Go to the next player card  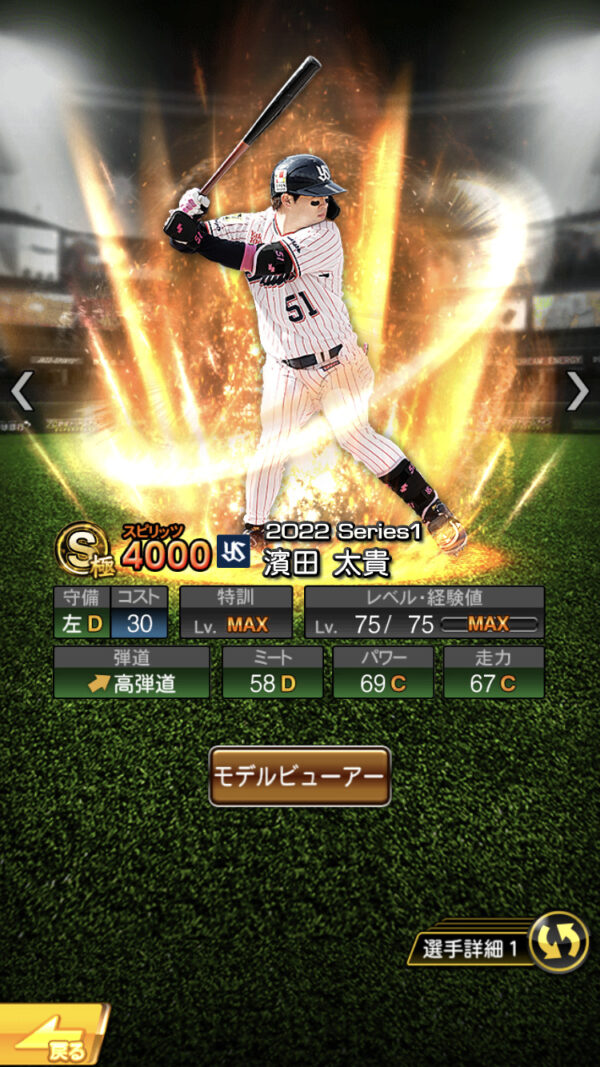577,392
